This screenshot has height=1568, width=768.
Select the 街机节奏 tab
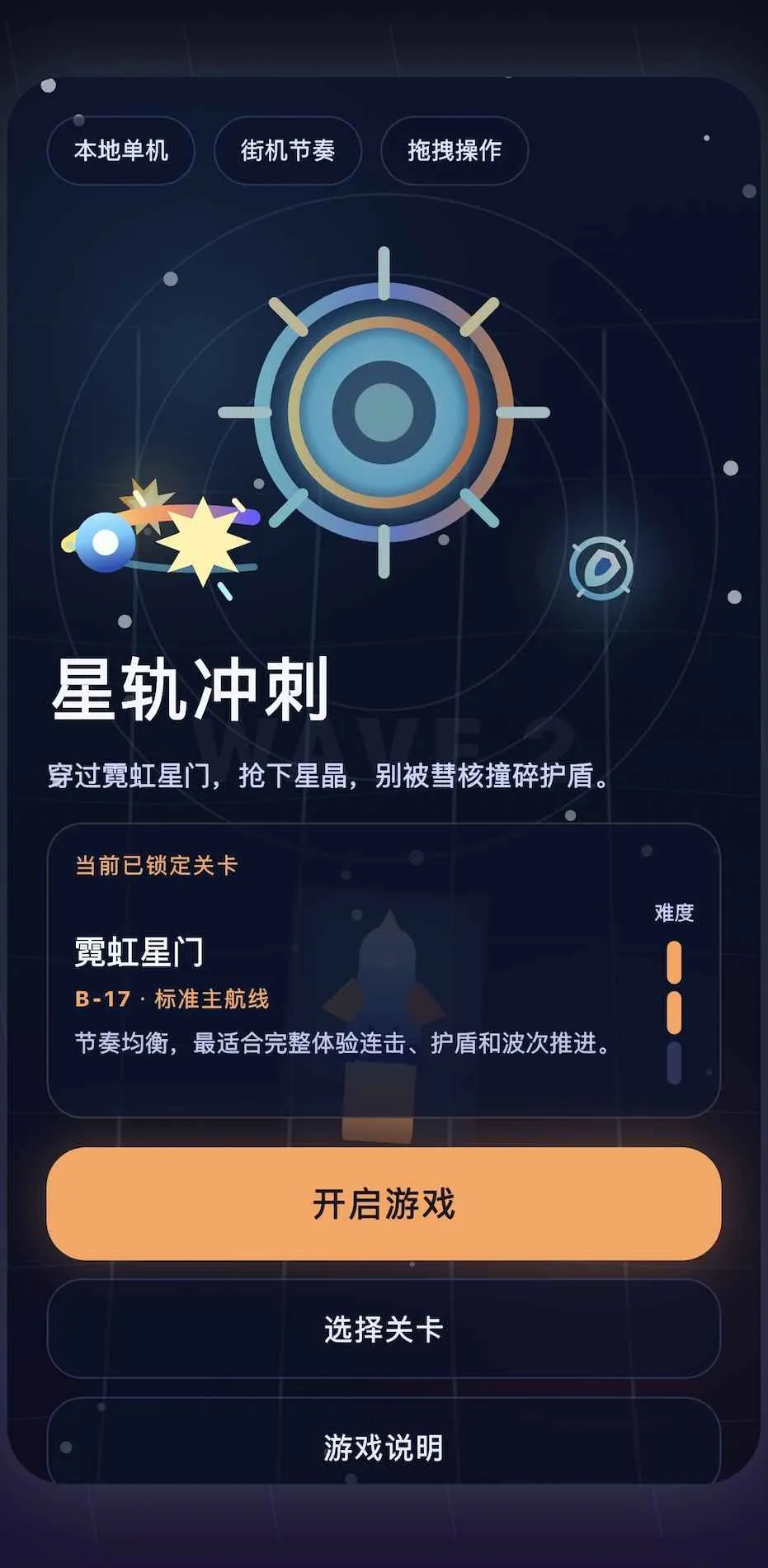[287, 151]
